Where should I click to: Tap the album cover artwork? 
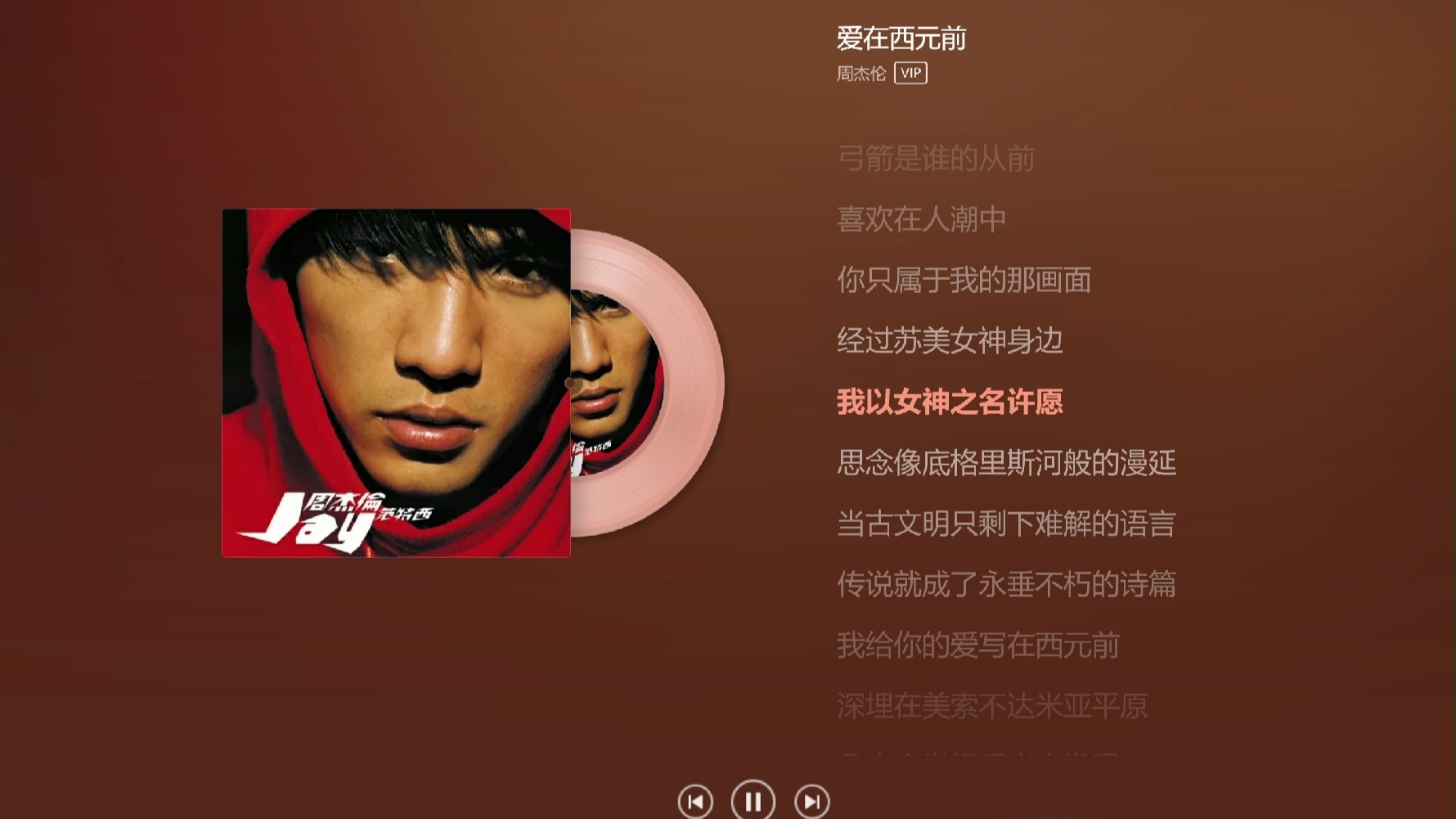tap(396, 383)
